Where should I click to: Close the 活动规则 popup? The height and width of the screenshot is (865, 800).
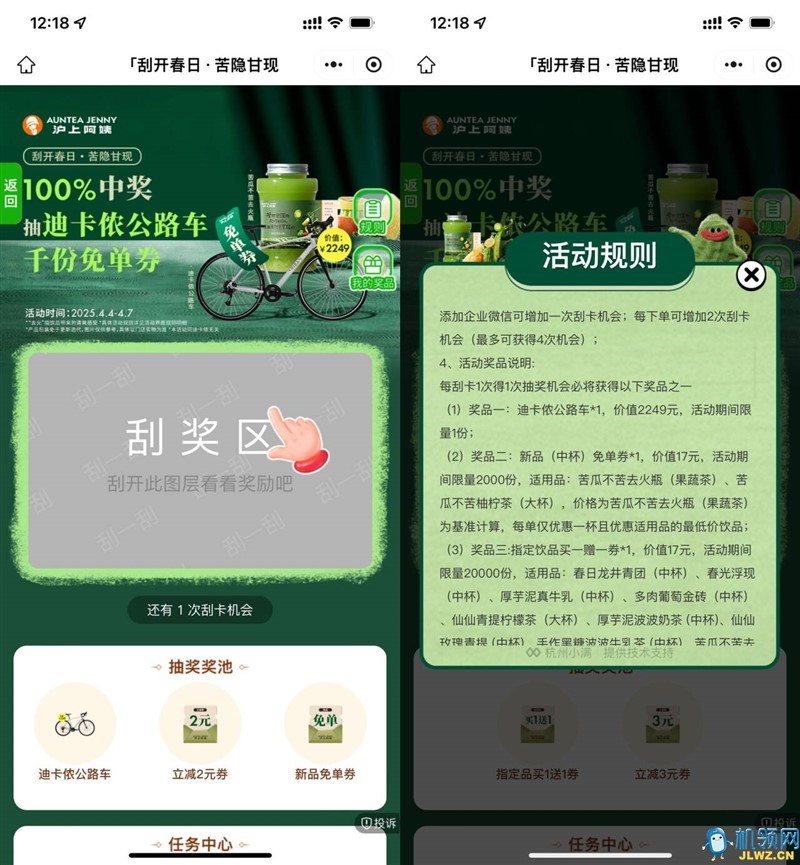[750, 275]
